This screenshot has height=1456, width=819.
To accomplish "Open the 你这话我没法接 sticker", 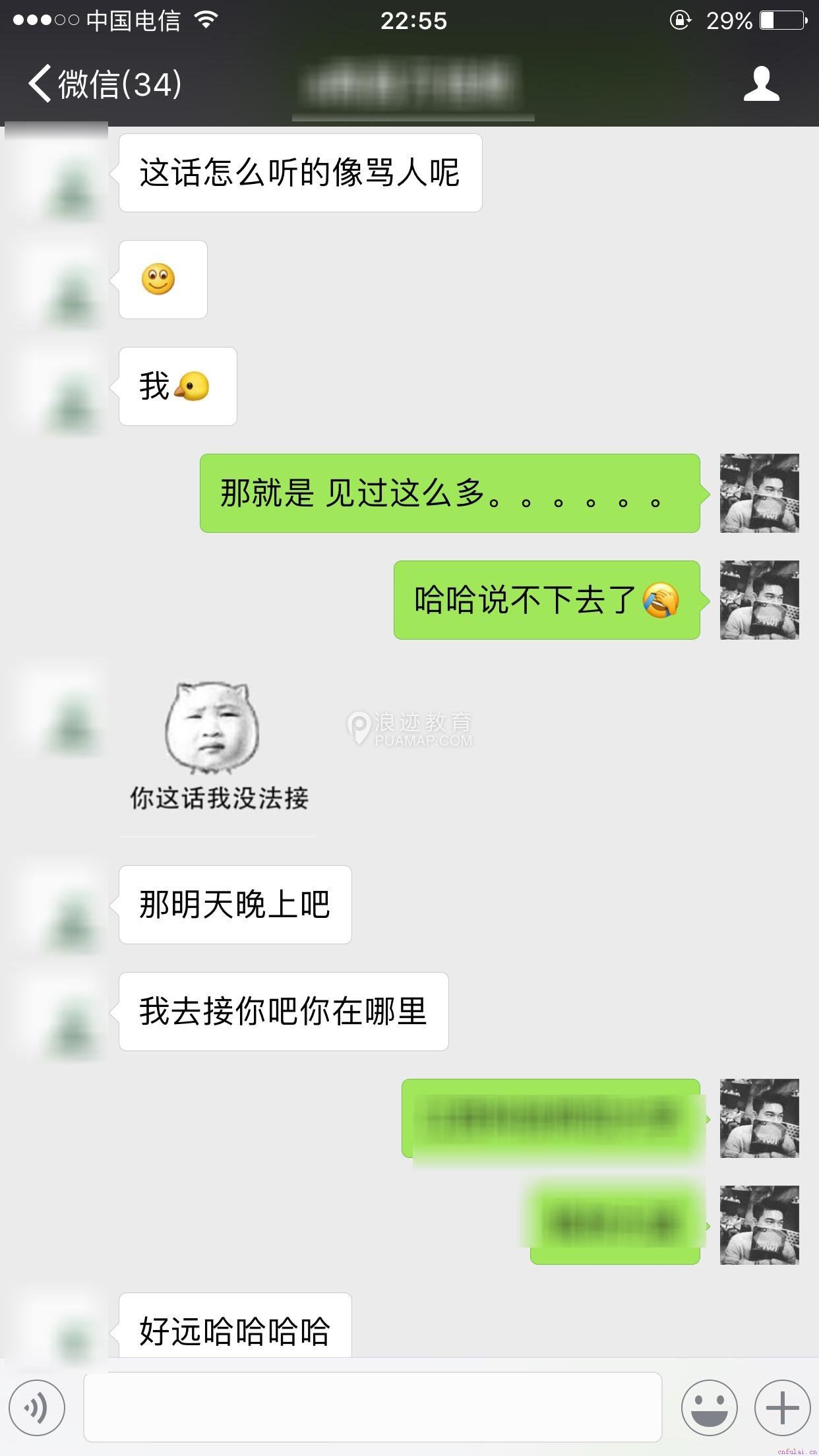I will [x=218, y=746].
